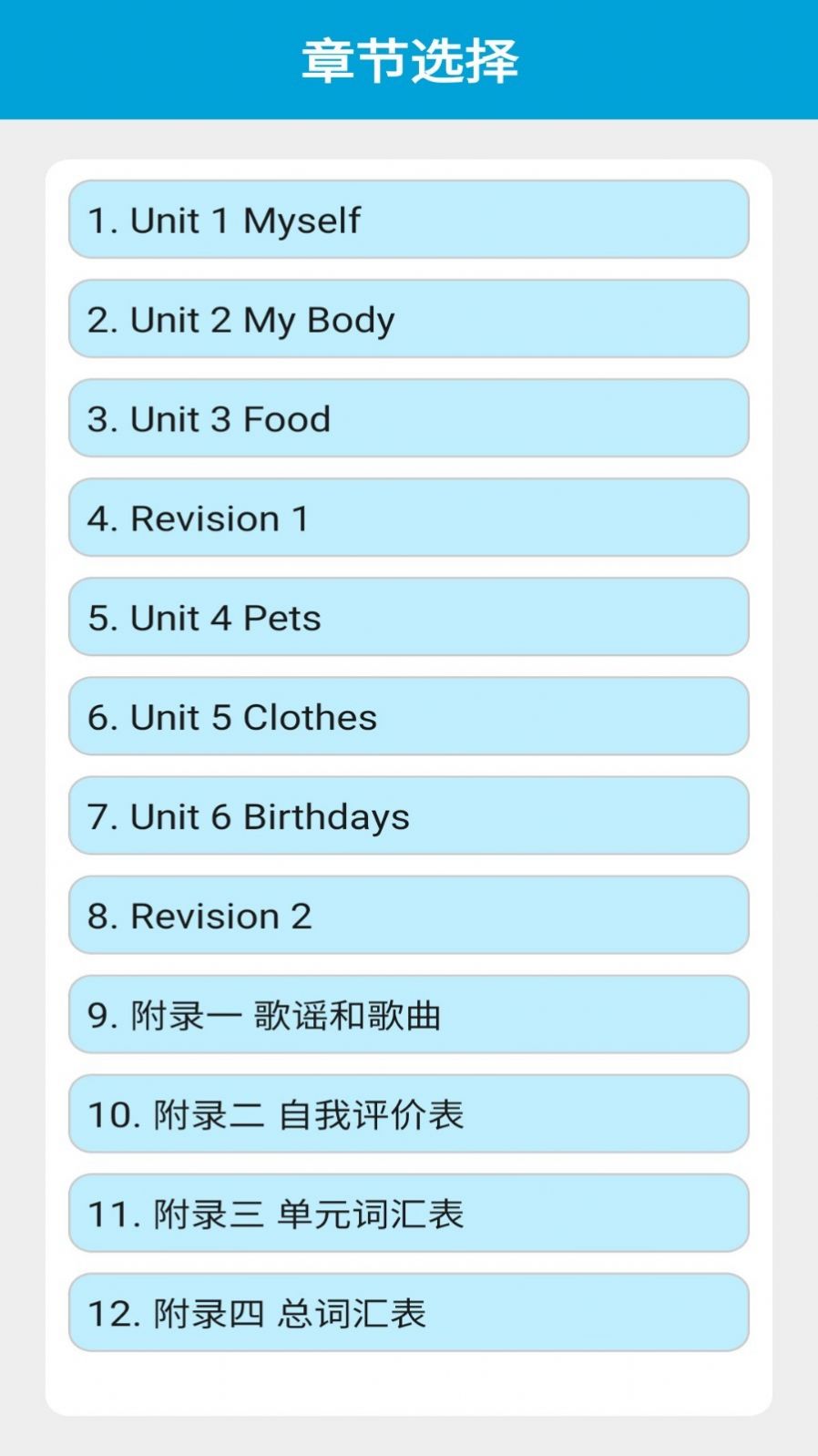Image resolution: width=818 pixels, height=1456 pixels.
Task: Tap the last chapter in the list
Action: pos(408,1313)
